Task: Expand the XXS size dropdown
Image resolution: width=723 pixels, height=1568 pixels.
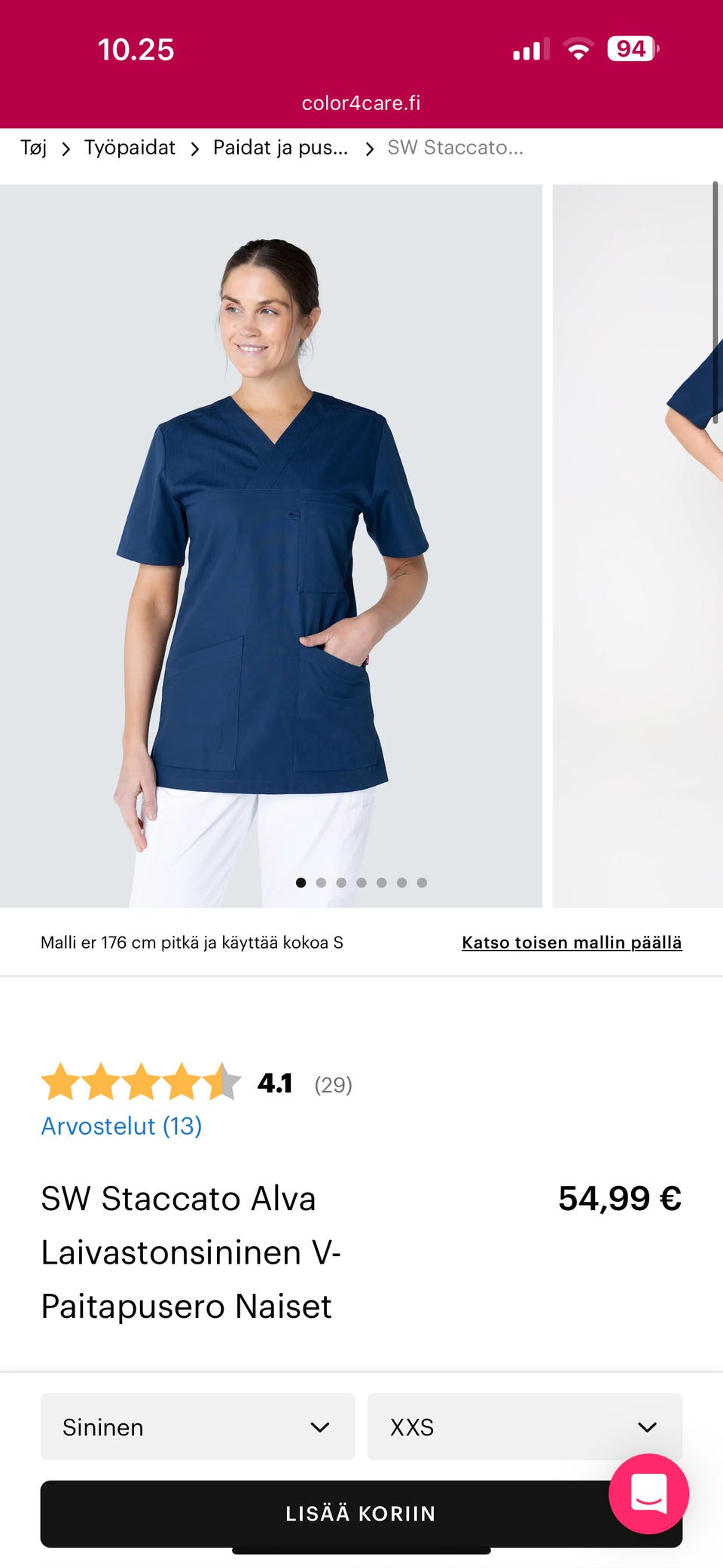Action: pos(524,1427)
